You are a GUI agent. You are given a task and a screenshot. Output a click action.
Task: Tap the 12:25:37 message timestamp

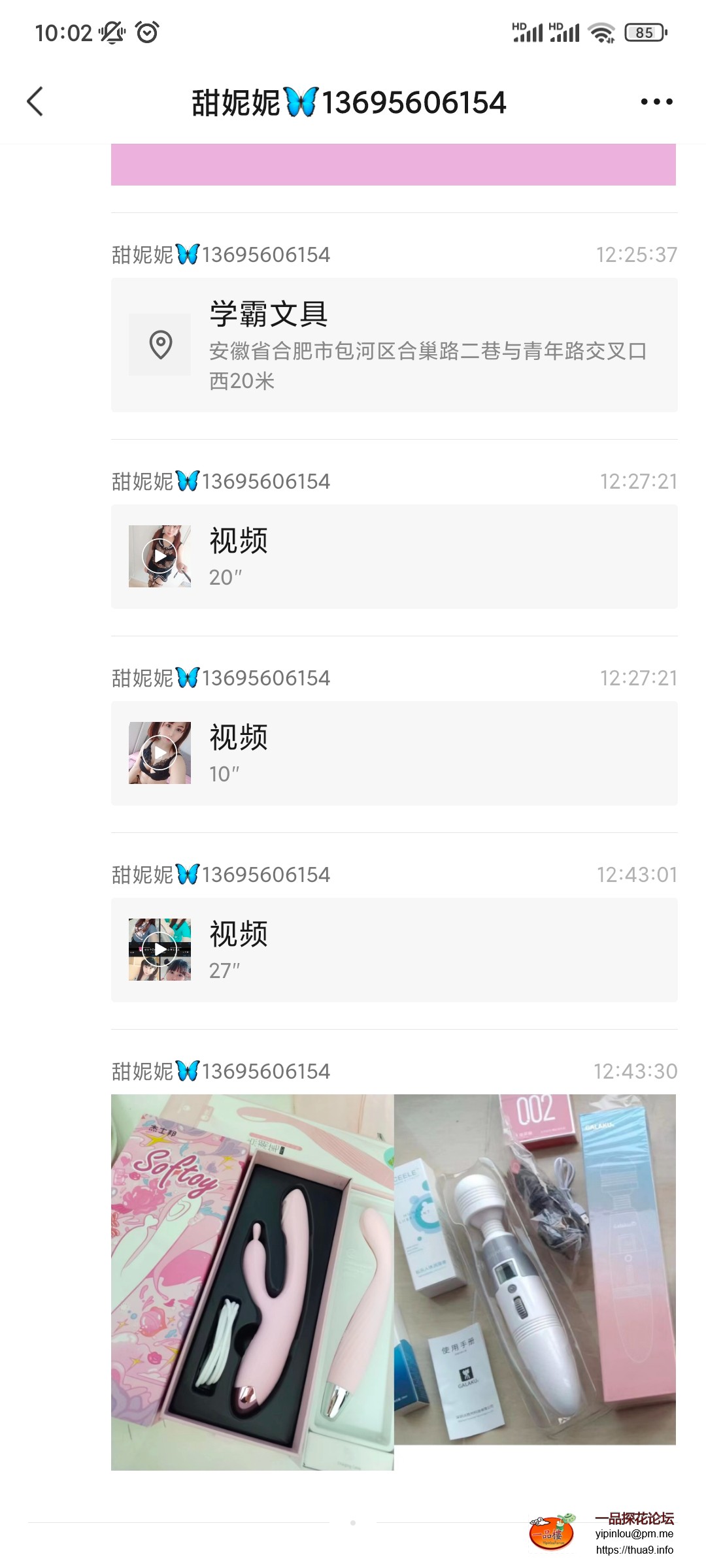coord(636,255)
